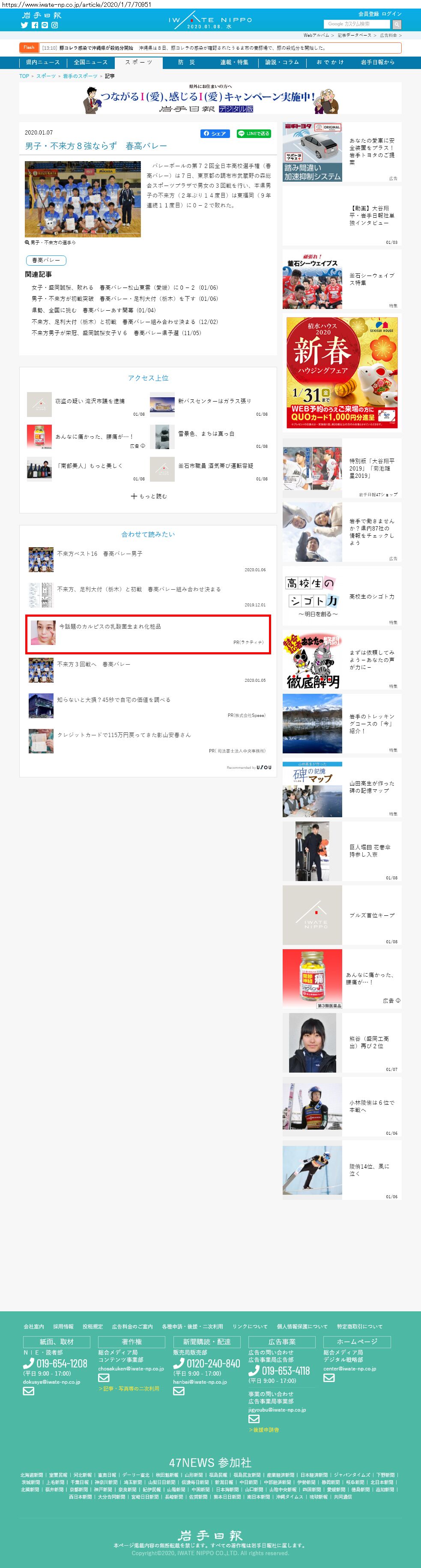Open 新バスセンターはガラス張り article

(x=214, y=401)
